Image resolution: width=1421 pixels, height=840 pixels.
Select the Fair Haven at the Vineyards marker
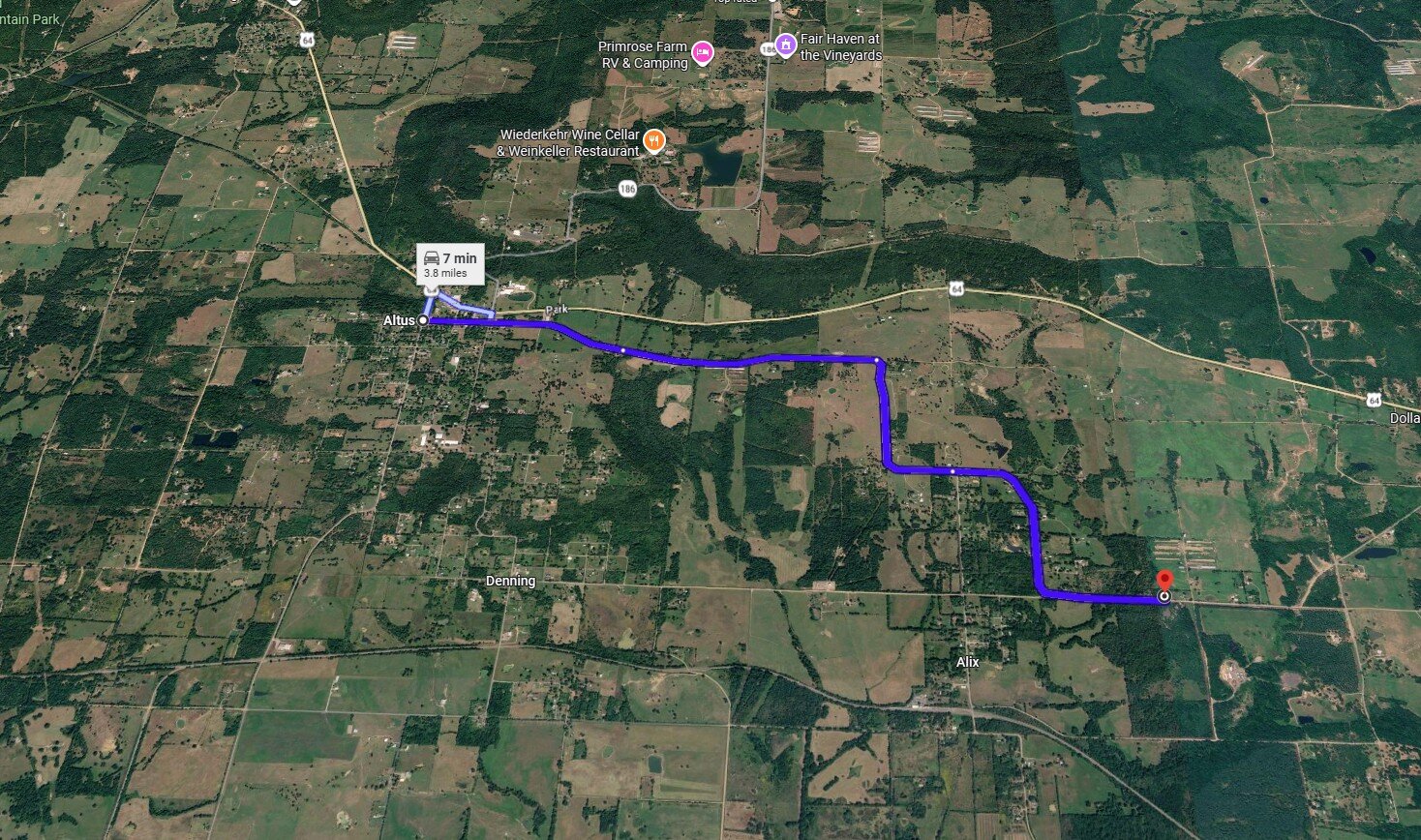click(787, 45)
